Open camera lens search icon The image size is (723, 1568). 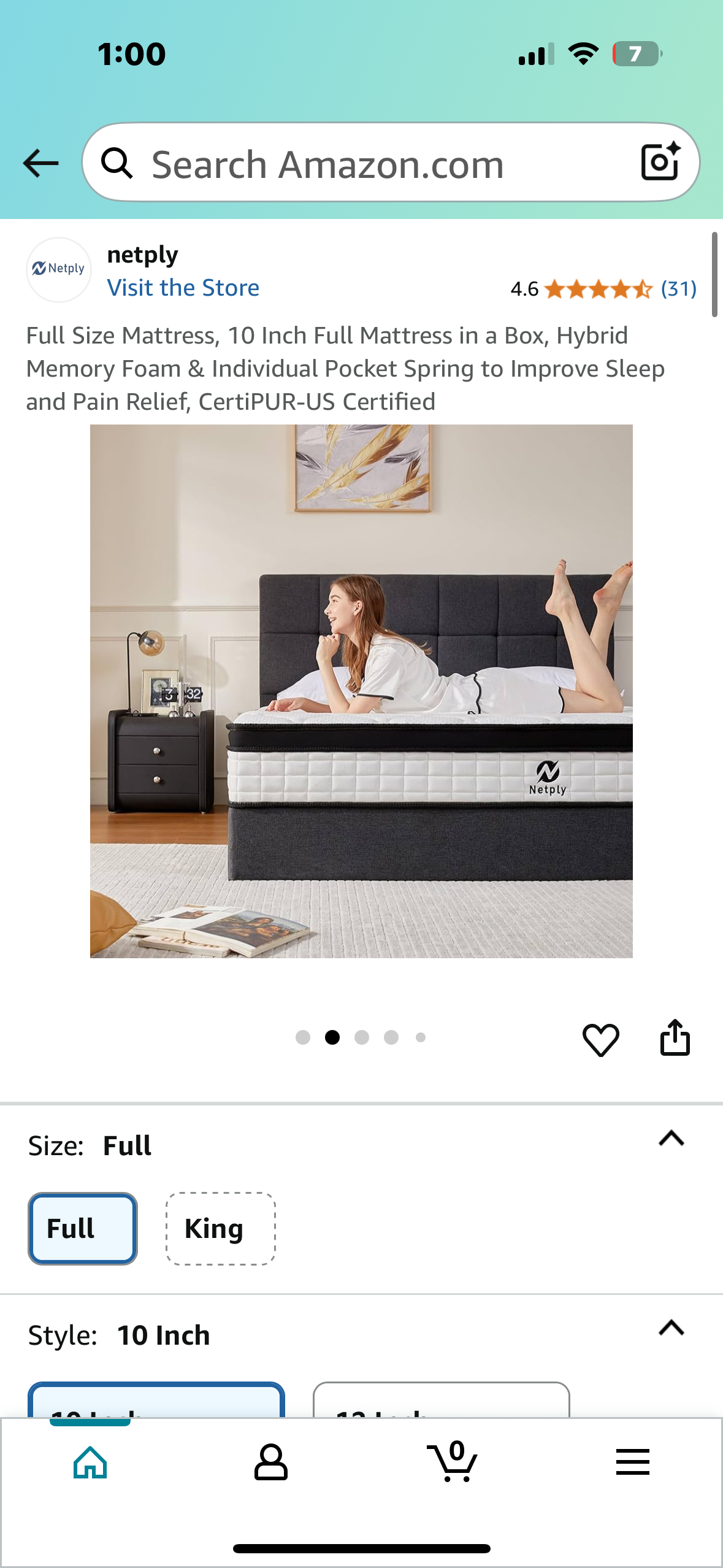tap(660, 162)
